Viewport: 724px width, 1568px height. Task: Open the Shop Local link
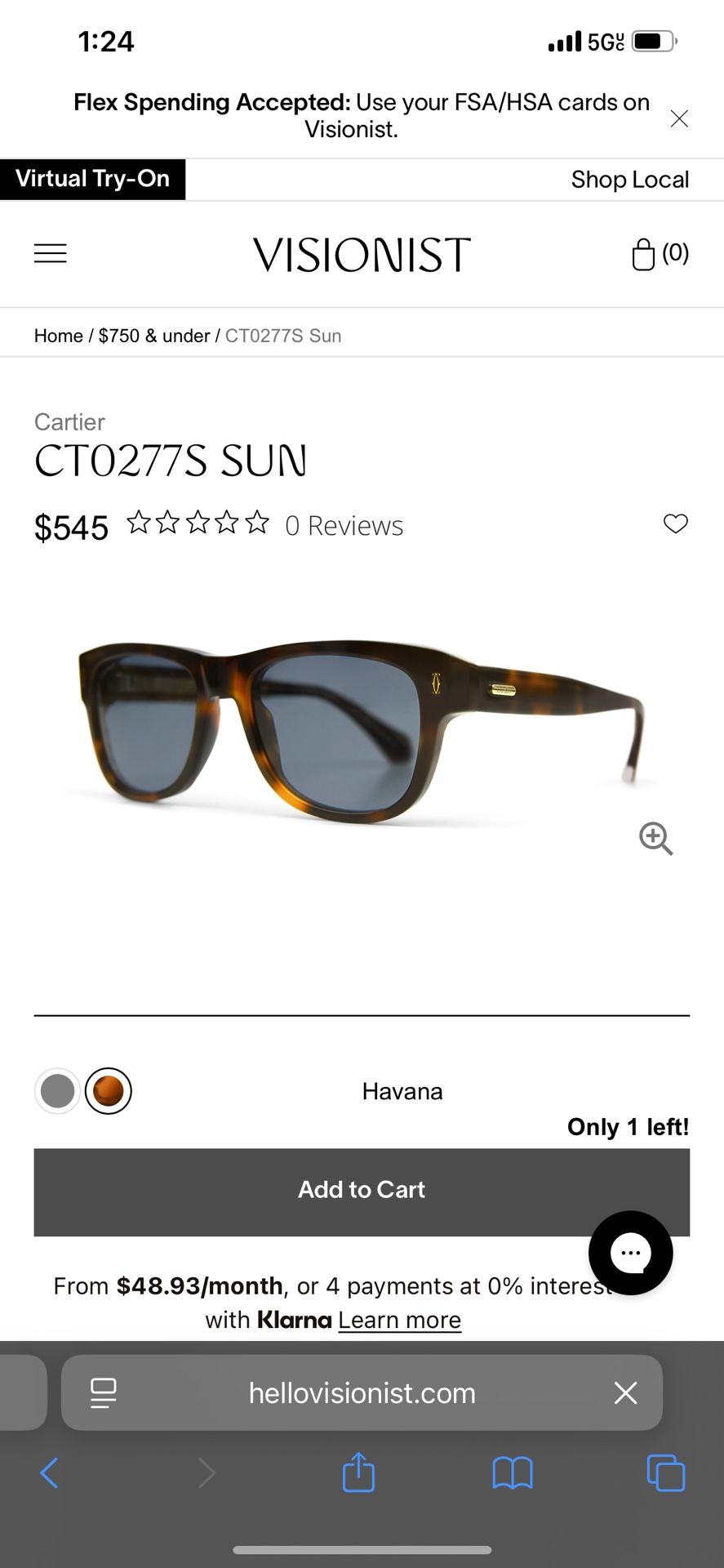[629, 180]
